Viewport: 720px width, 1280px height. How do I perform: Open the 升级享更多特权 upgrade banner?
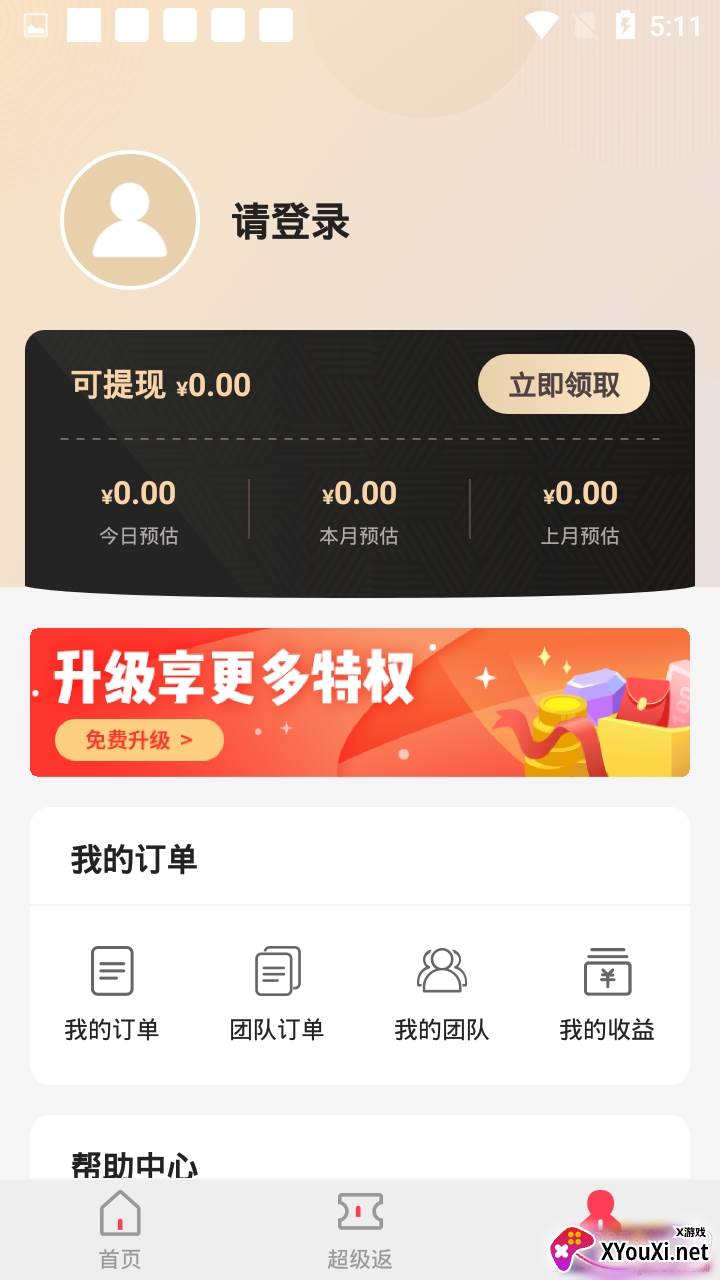tap(360, 702)
